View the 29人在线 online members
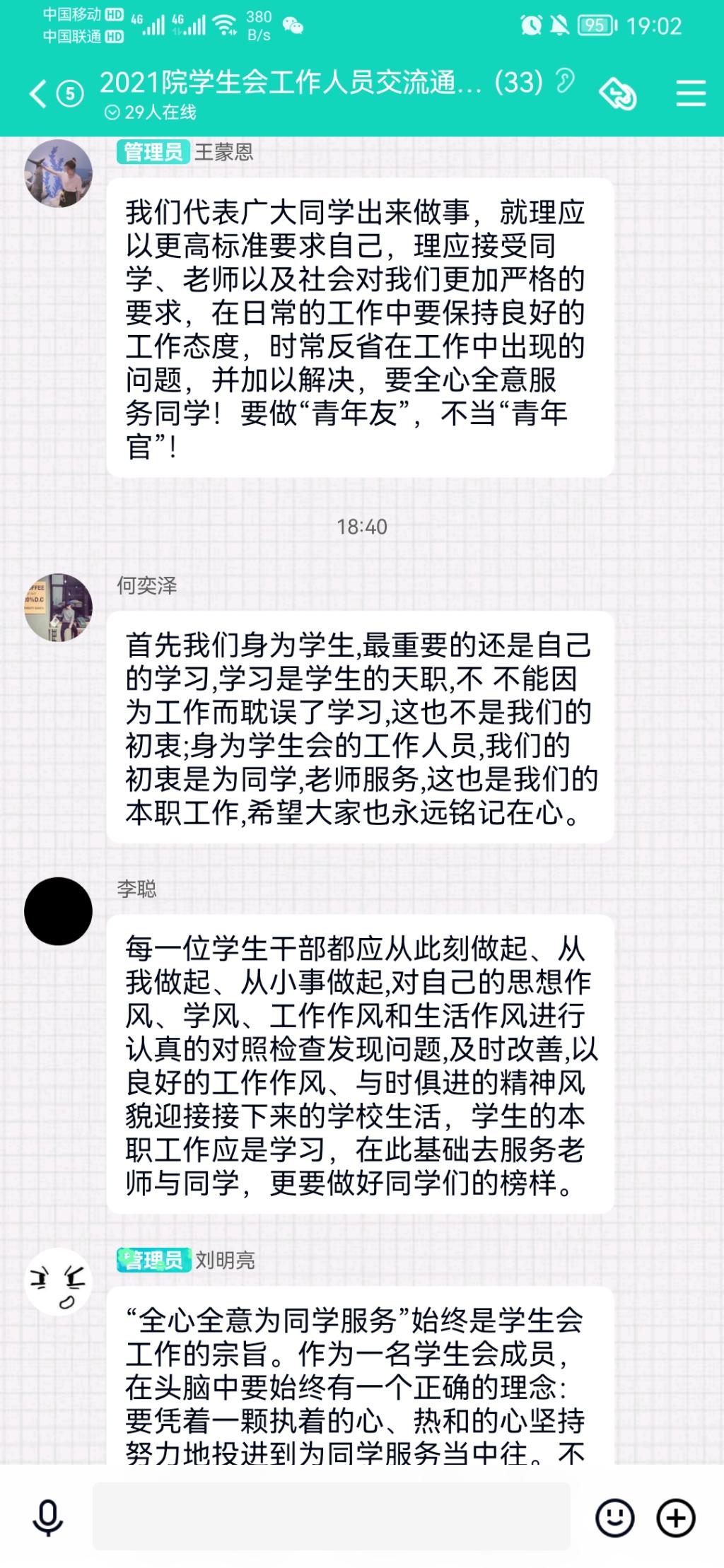This screenshot has height=1568, width=724. point(151,112)
